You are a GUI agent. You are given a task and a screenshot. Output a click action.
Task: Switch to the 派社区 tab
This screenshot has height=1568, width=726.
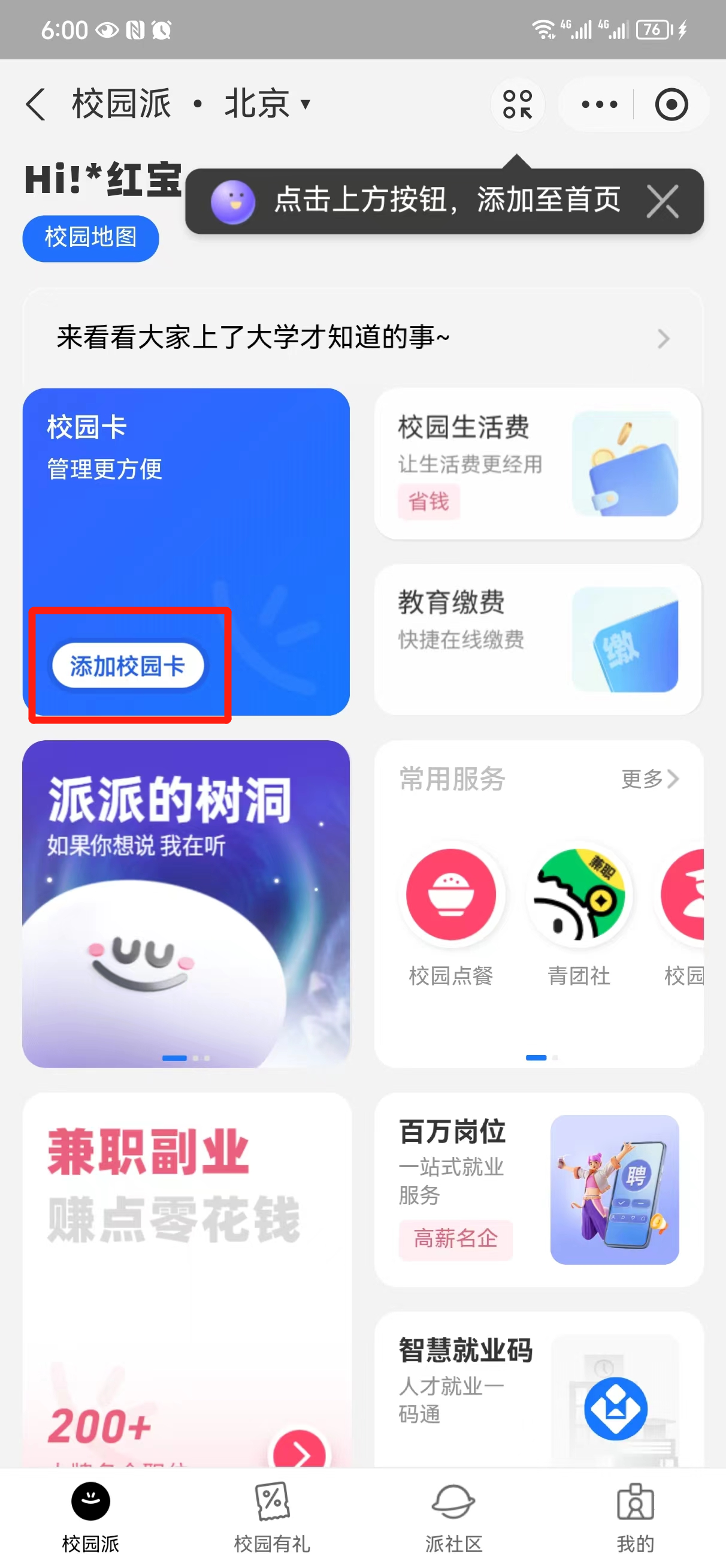(453, 1517)
